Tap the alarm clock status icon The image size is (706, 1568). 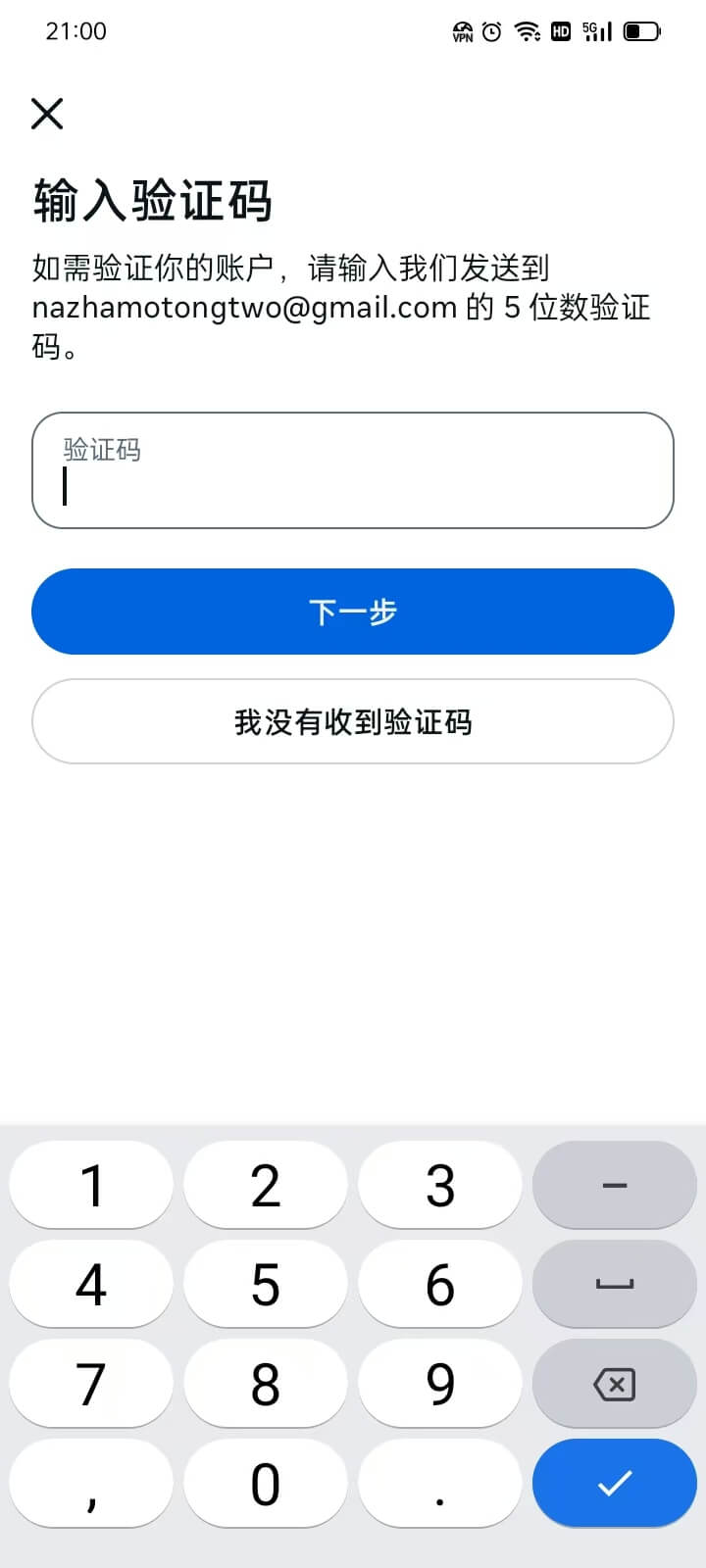(493, 30)
